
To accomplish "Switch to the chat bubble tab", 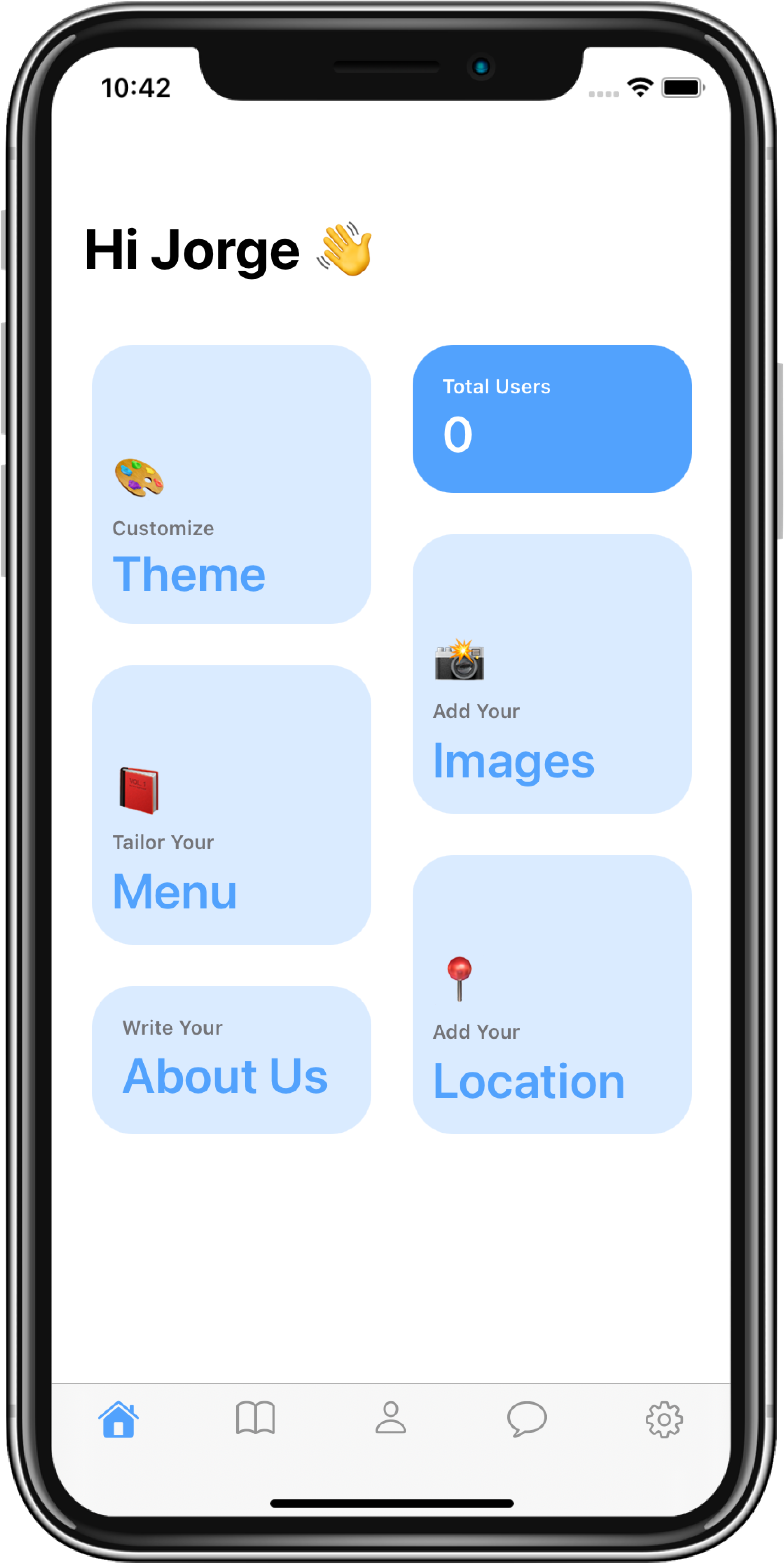I will point(527,1419).
